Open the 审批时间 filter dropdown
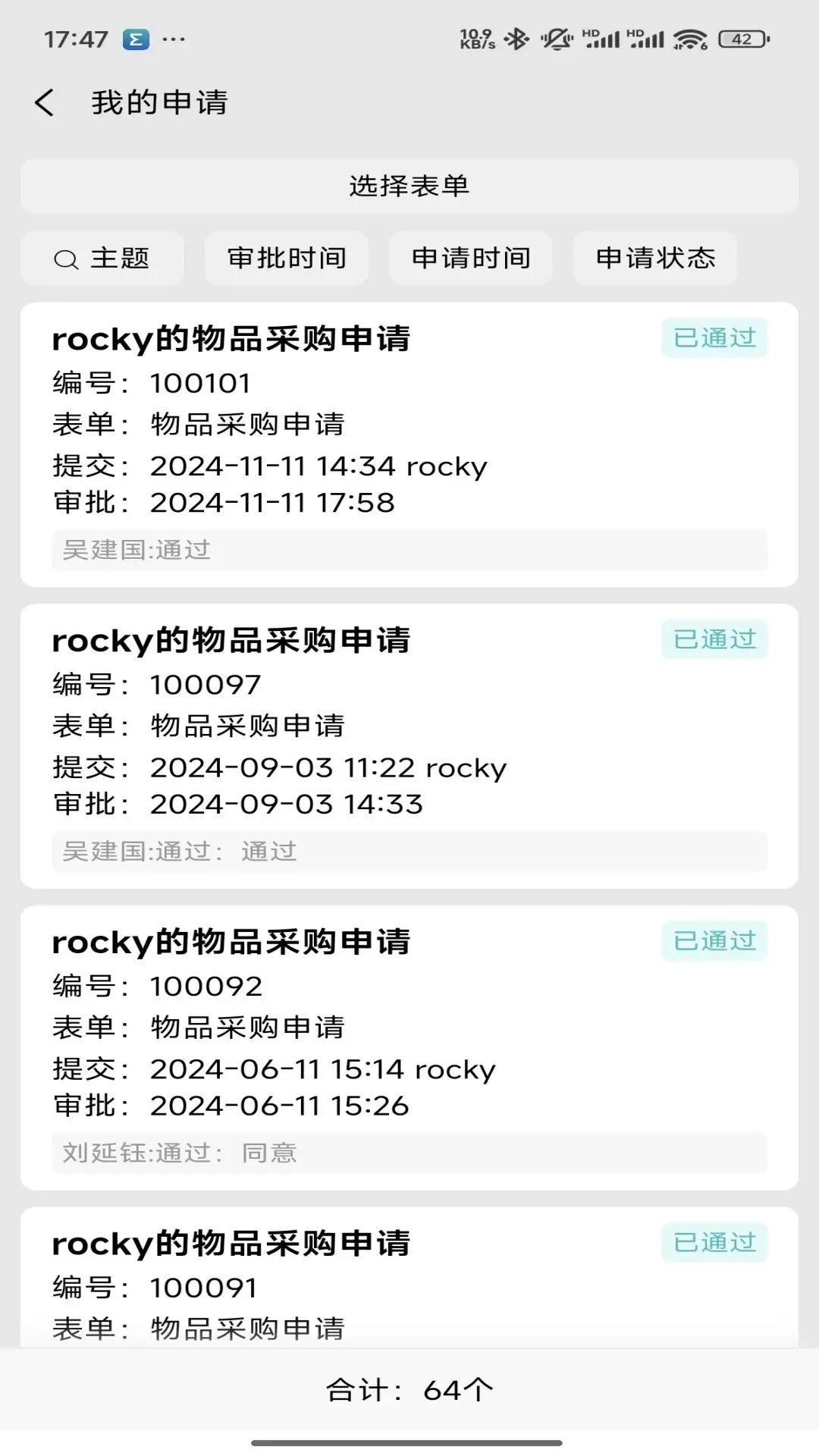The height and width of the screenshot is (1456, 819). pos(286,258)
